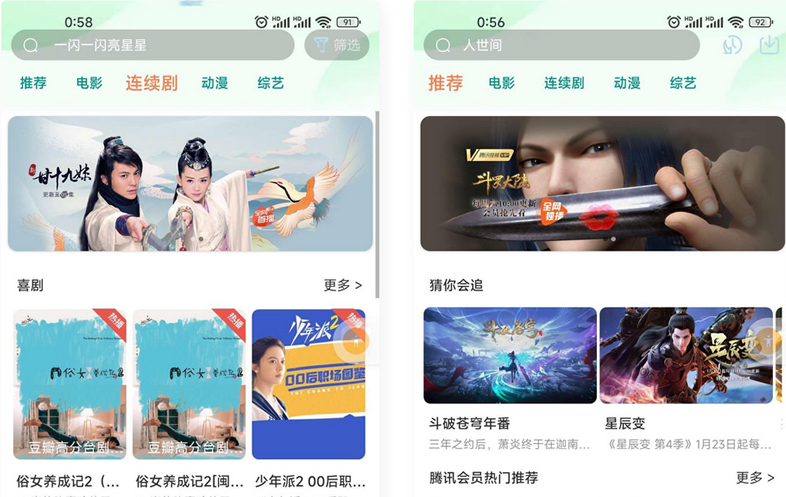Tap the highlighted orange 连续剧 tab
This screenshot has width=786, height=497.
pyautogui.click(x=152, y=83)
